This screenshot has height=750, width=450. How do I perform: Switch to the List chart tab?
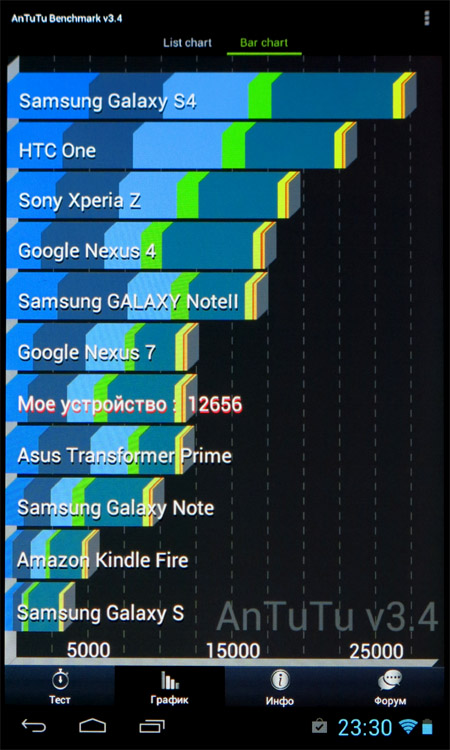(x=187, y=43)
